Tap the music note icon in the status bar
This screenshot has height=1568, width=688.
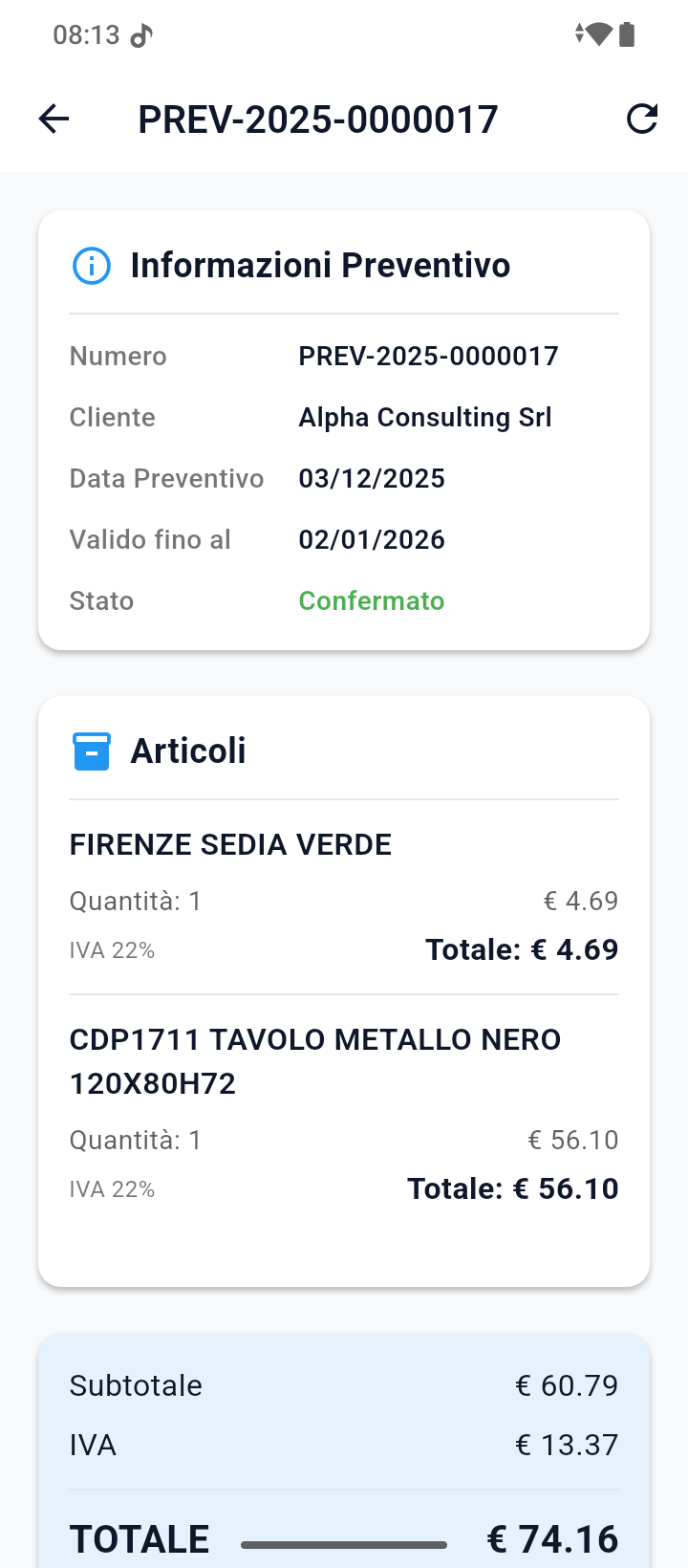[140, 34]
